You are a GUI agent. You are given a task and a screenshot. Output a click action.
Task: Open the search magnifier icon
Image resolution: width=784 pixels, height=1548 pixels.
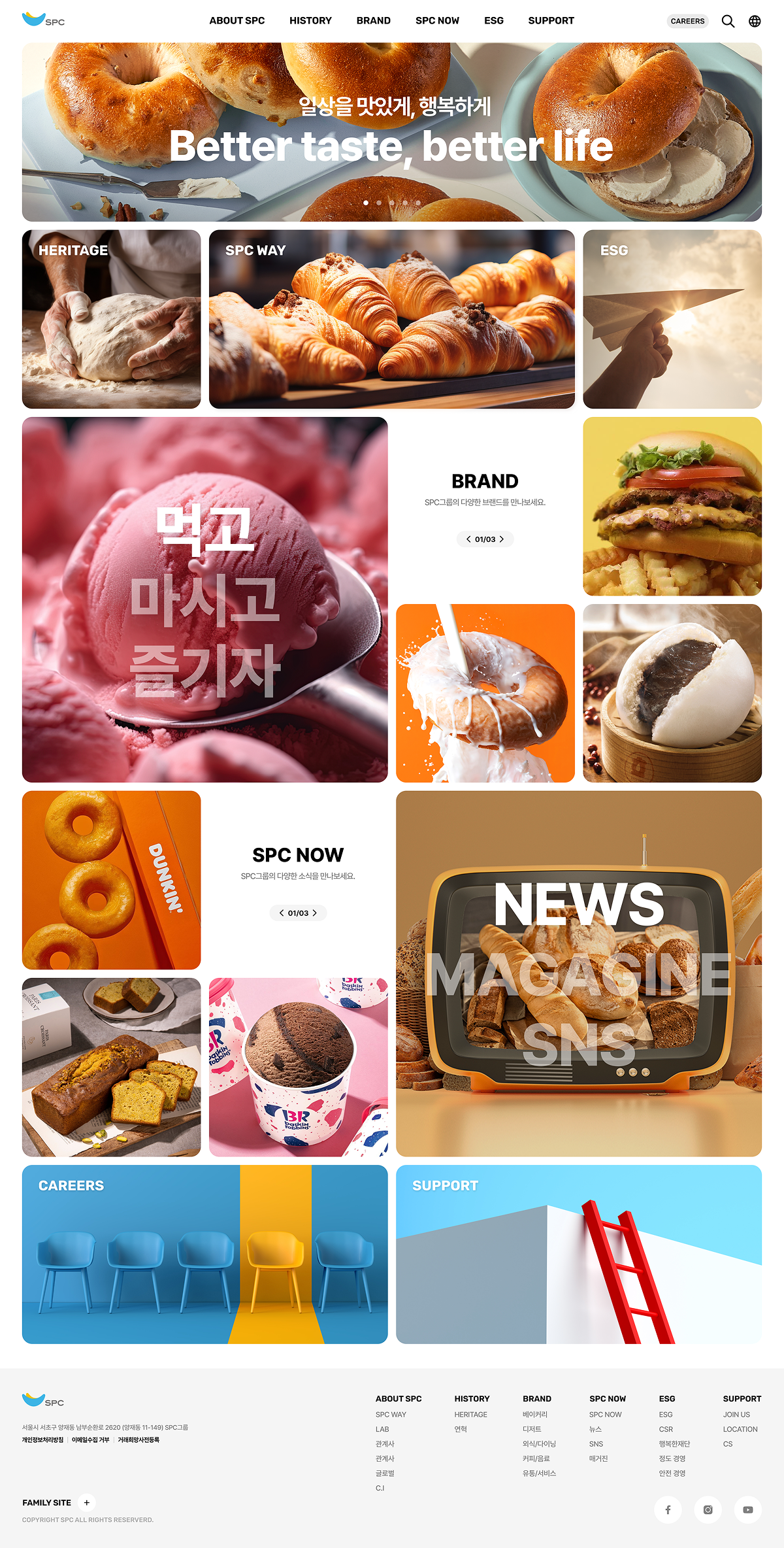click(x=728, y=21)
